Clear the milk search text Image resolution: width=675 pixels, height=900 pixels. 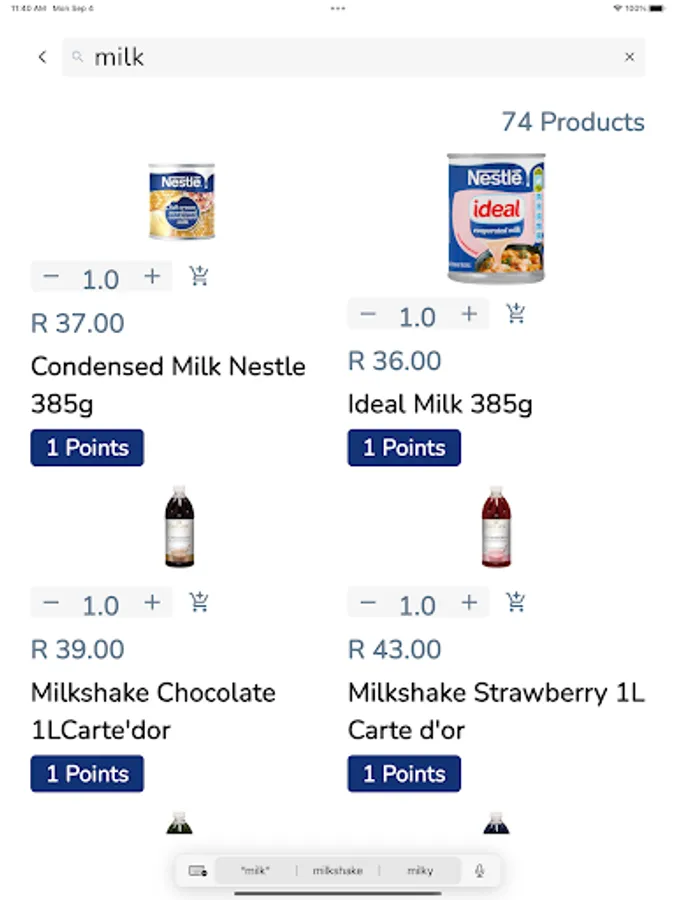point(629,57)
